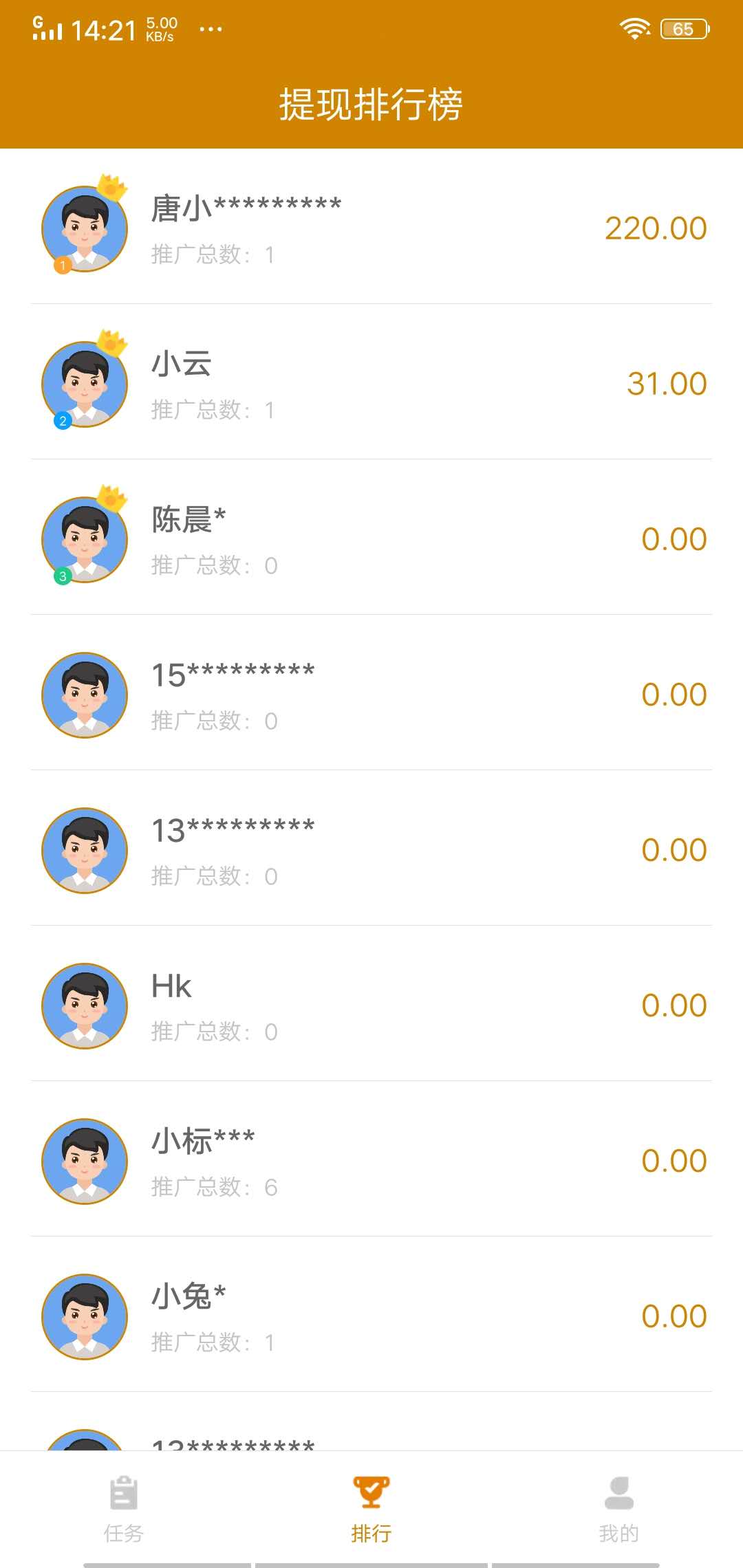This screenshot has height=1568, width=743.
Task: Tap the mobile signal strength bars
Action: pos(47,29)
